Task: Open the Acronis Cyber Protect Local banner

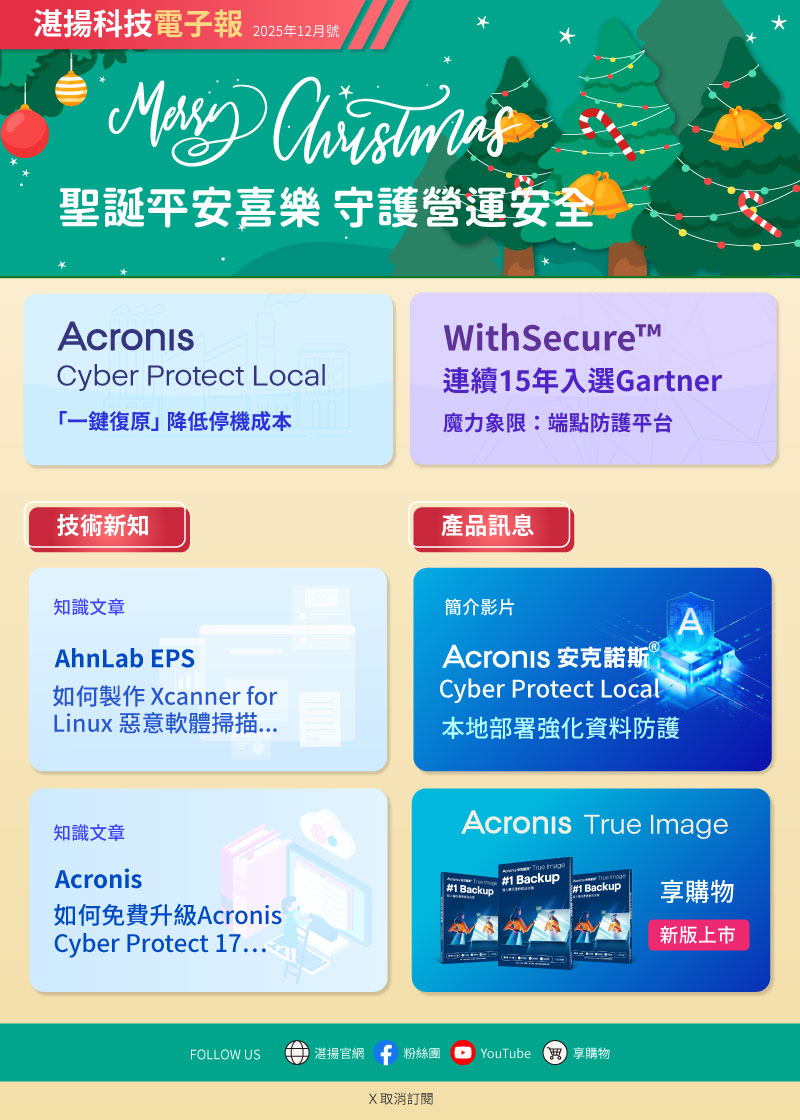Action: pos(208,380)
